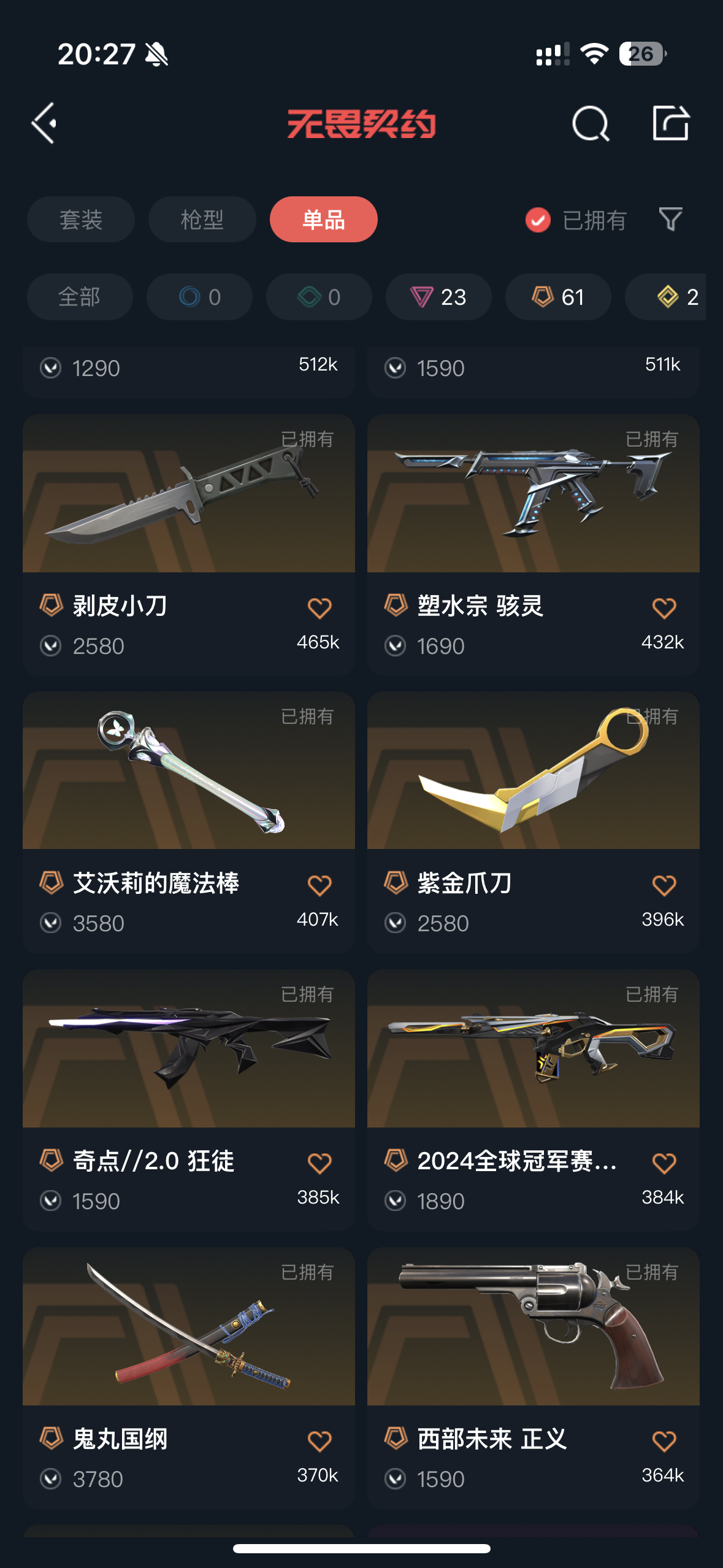Open the 2024全球冠军赛 skin card
This screenshot has width=723, height=1568.
click(534, 1100)
